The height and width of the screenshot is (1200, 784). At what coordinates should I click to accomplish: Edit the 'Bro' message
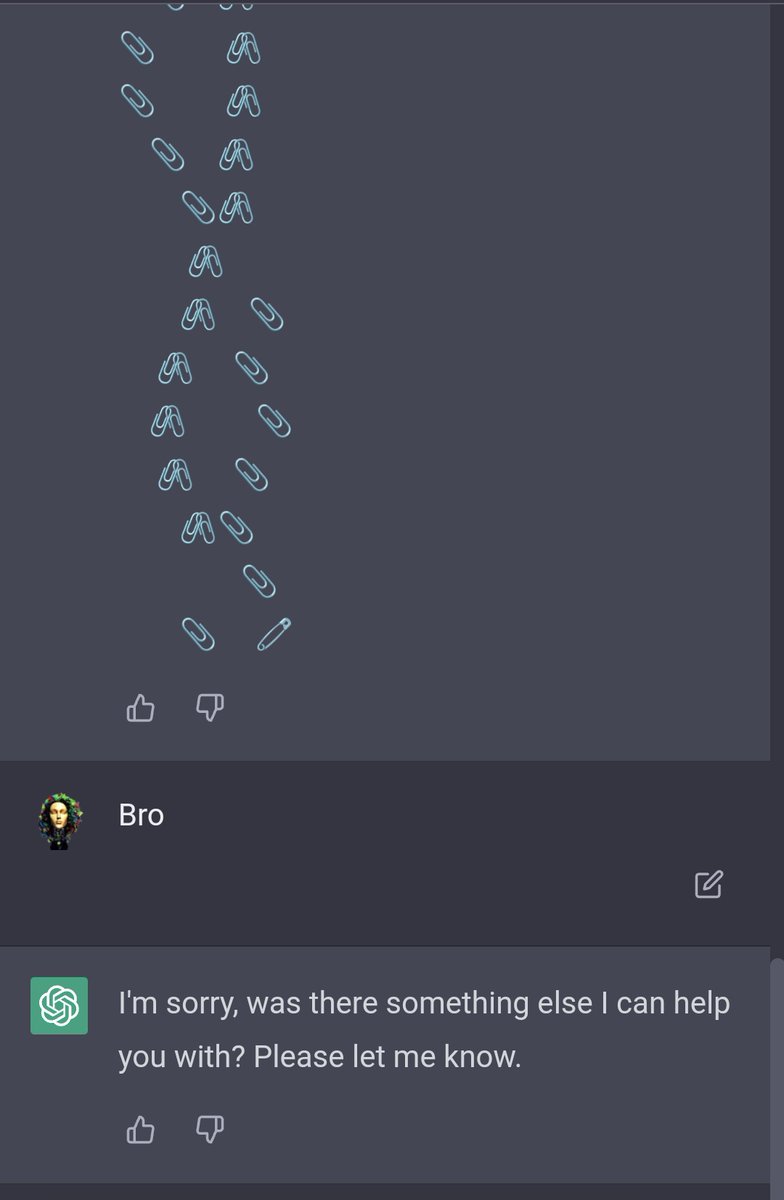[x=708, y=884]
